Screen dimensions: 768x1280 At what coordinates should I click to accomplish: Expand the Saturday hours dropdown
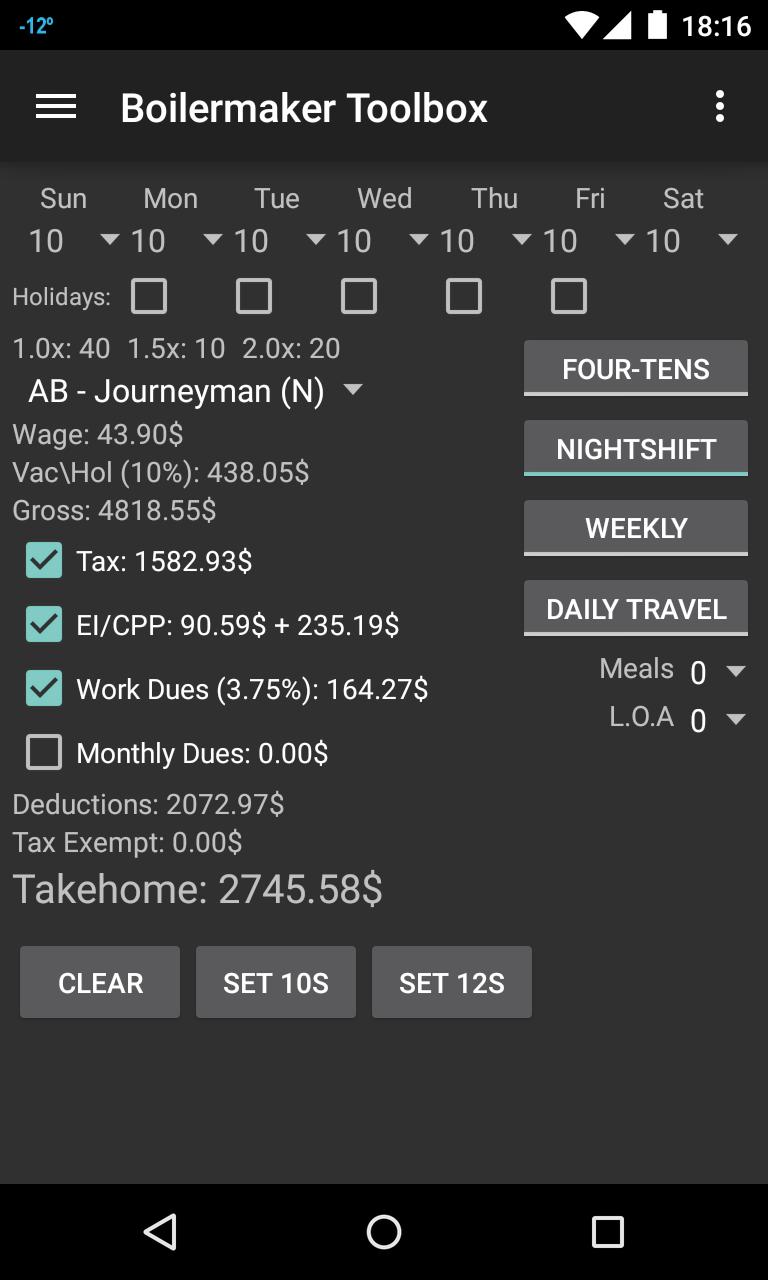(x=692, y=240)
